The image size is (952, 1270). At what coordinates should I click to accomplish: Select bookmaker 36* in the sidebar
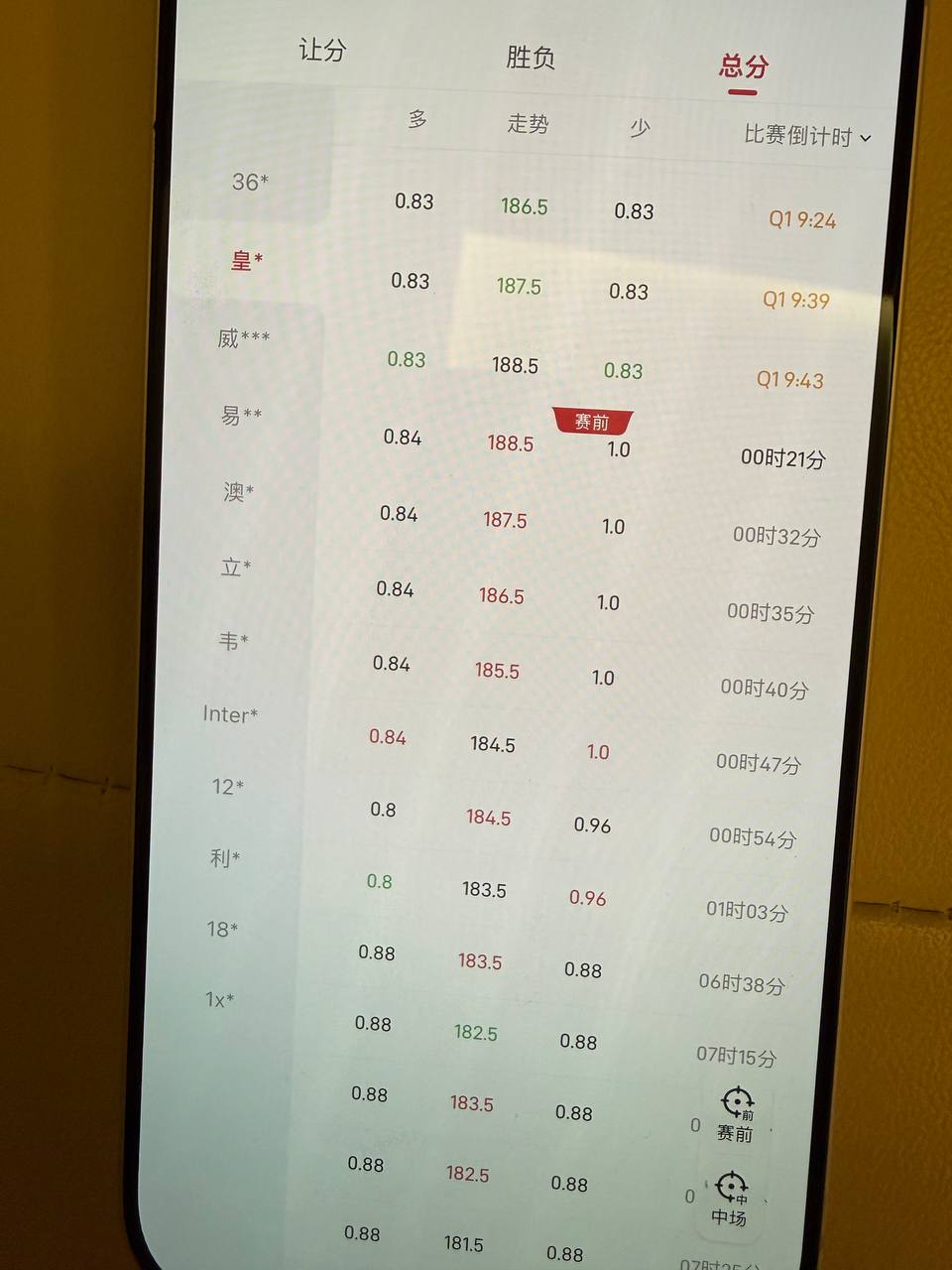tap(250, 182)
